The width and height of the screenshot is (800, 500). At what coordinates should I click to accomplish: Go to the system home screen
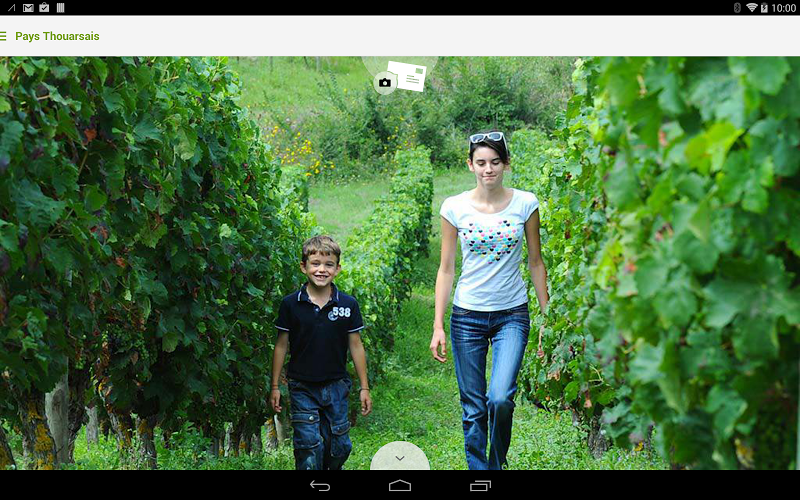400,485
